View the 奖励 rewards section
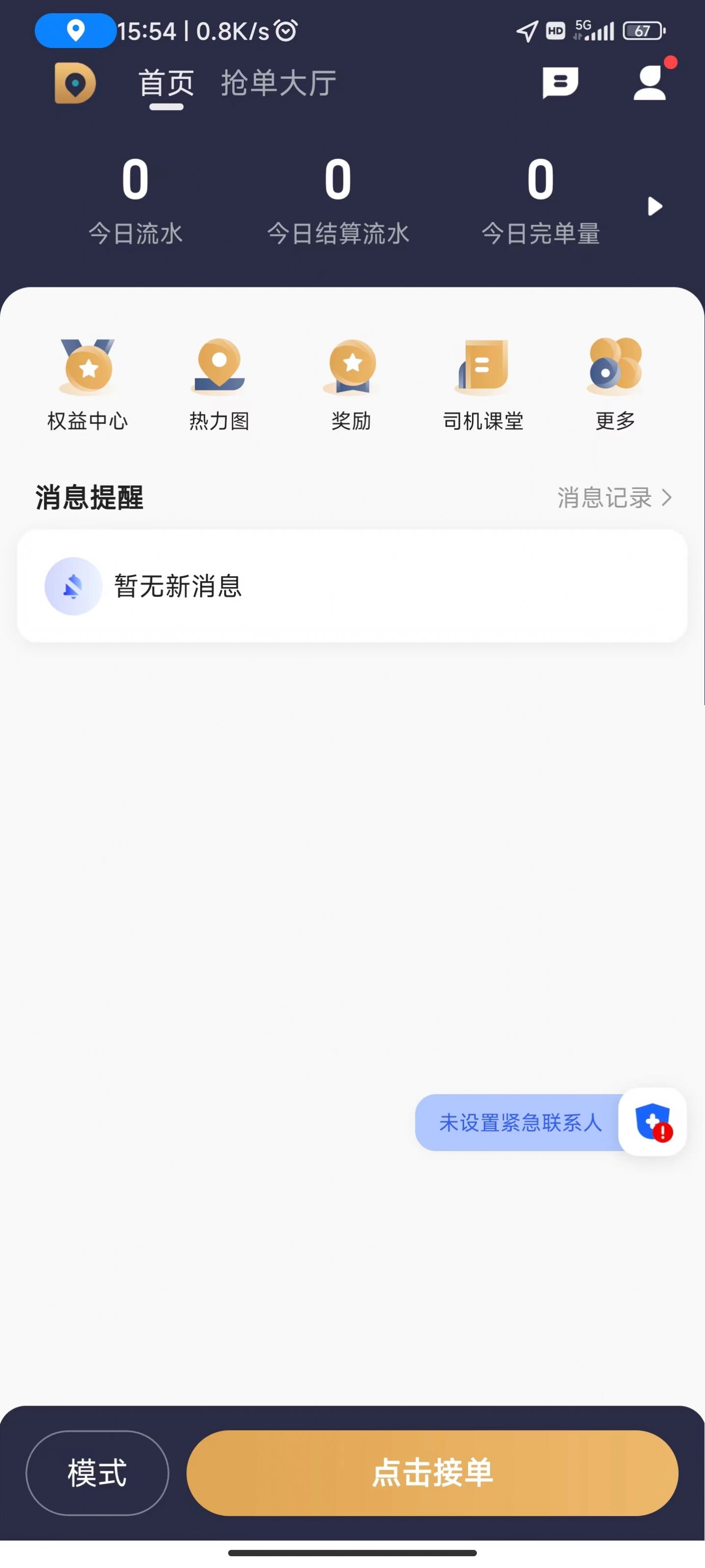 coord(351,382)
